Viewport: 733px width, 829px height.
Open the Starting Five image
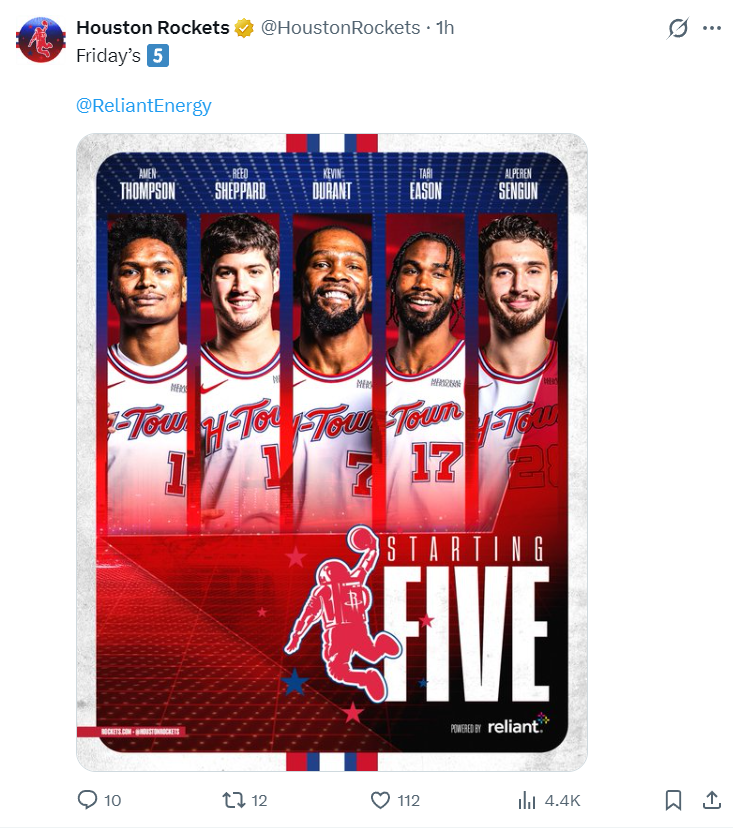331,452
